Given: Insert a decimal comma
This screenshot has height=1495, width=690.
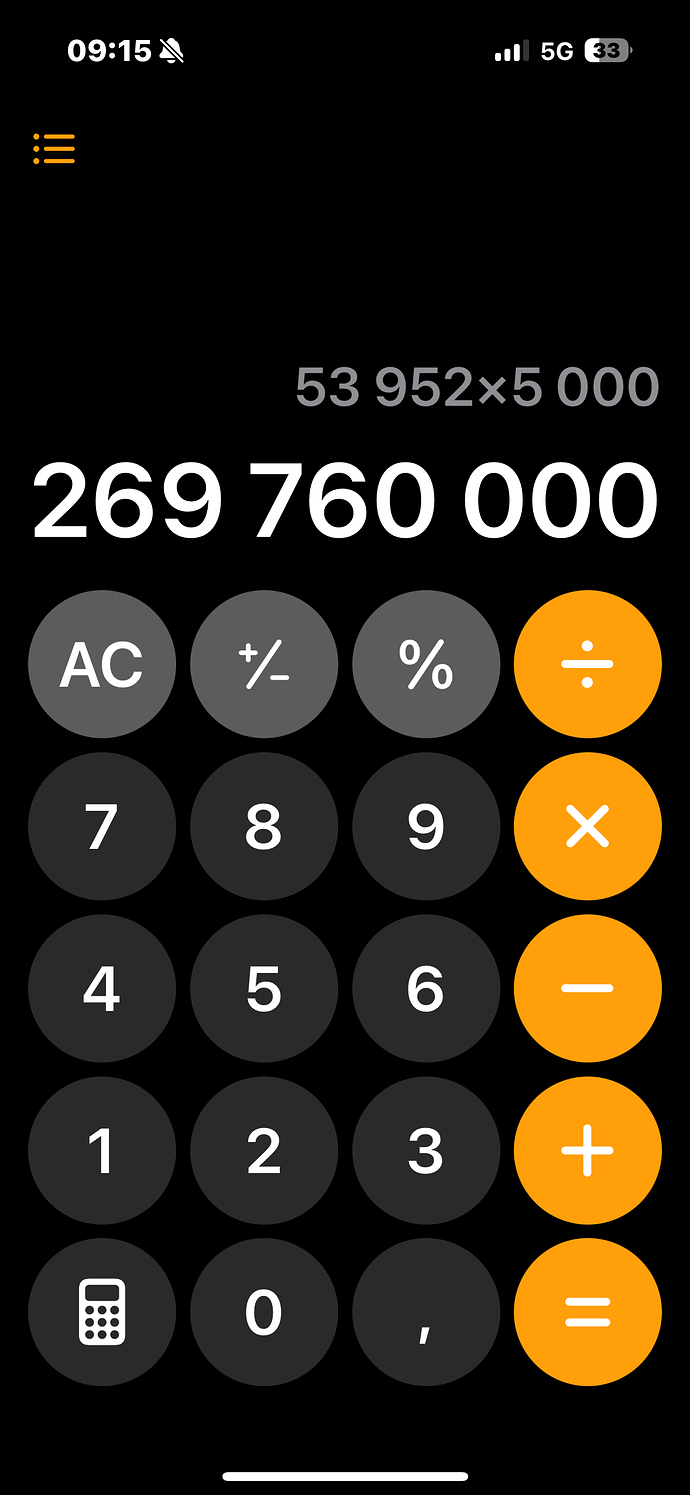Looking at the screenshot, I should coord(426,1312).
